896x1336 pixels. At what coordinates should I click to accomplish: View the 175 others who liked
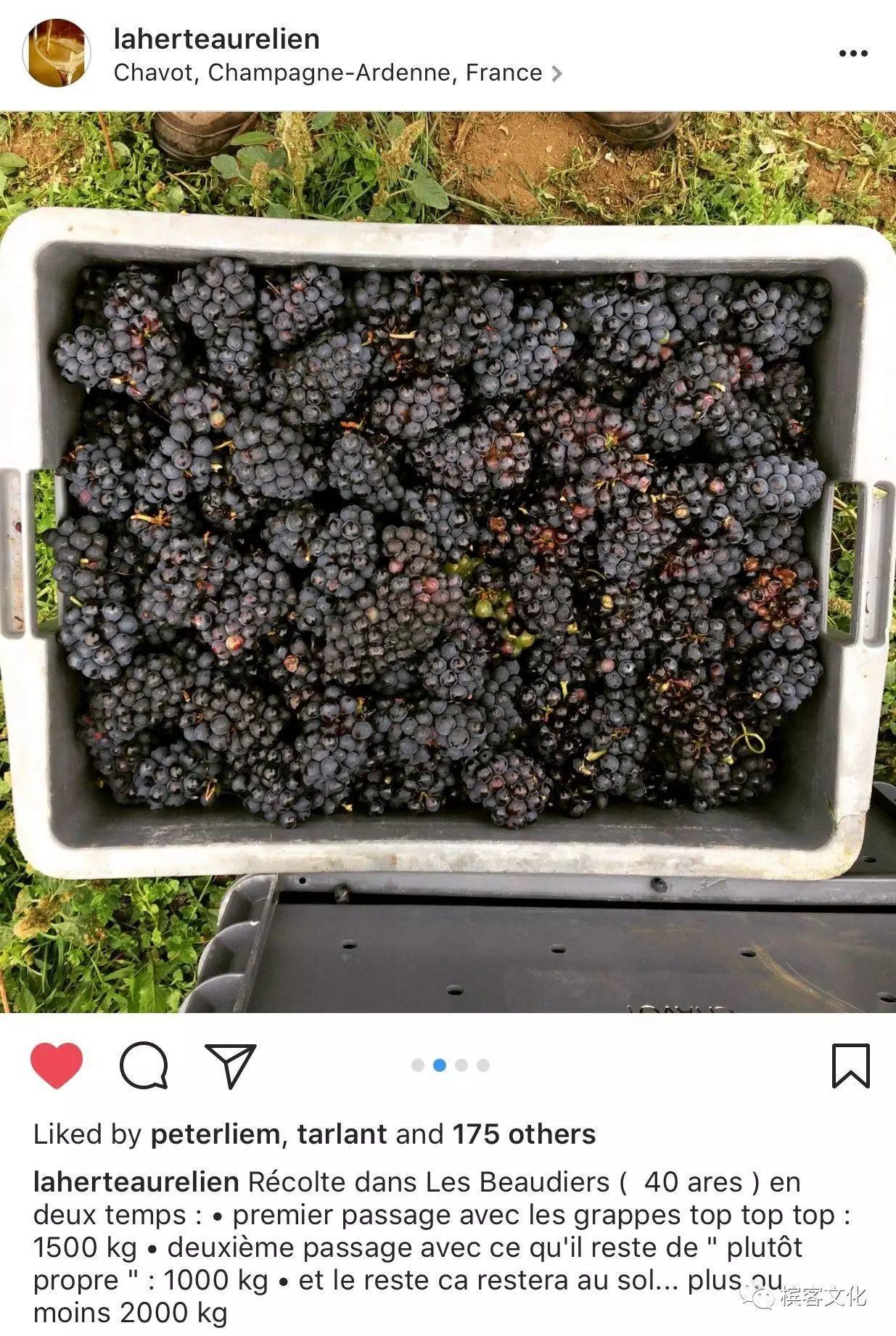pyautogui.click(x=524, y=1134)
